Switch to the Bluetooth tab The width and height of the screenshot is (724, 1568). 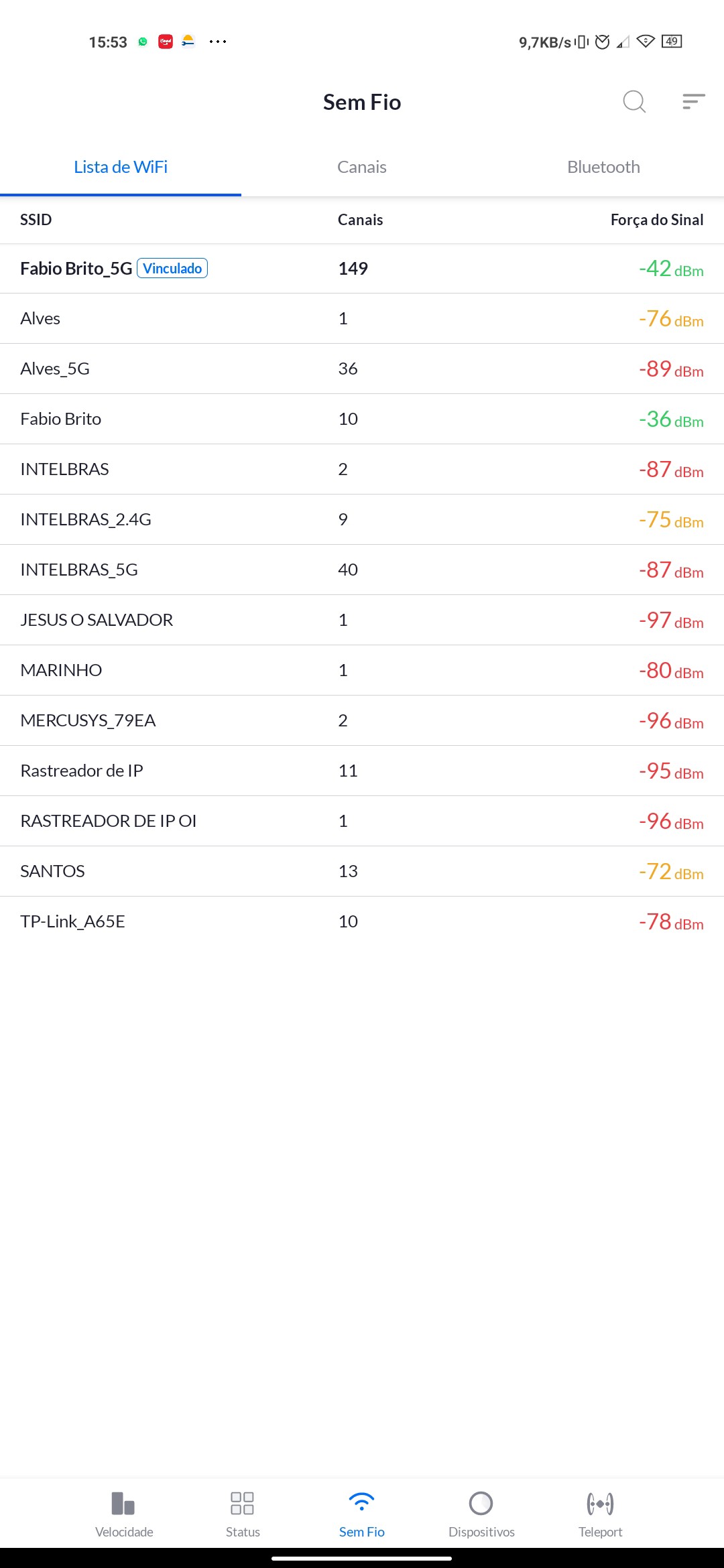(603, 167)
